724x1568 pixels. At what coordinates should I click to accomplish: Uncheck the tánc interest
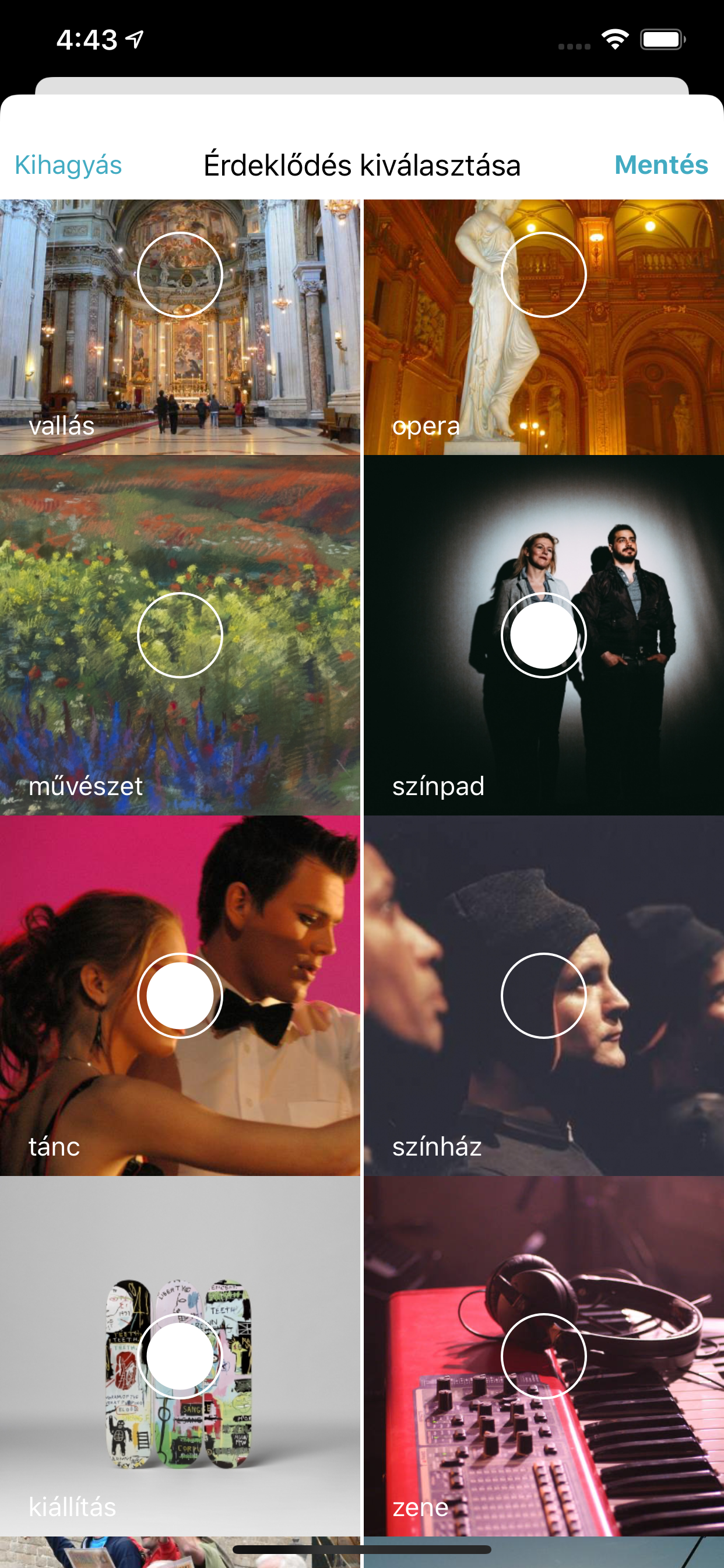tap(180, 995)
